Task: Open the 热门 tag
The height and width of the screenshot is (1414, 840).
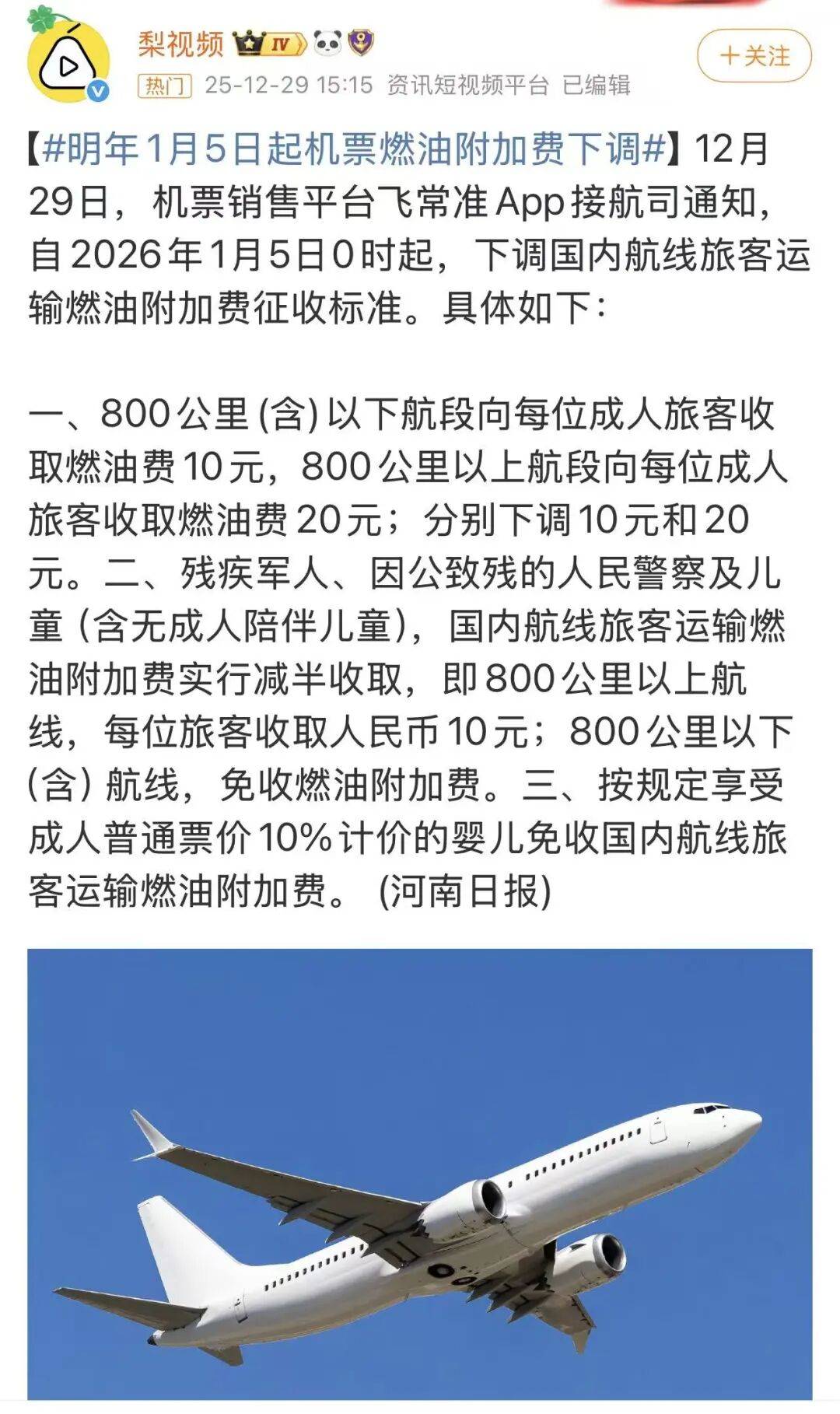Action: click(164, 85)
